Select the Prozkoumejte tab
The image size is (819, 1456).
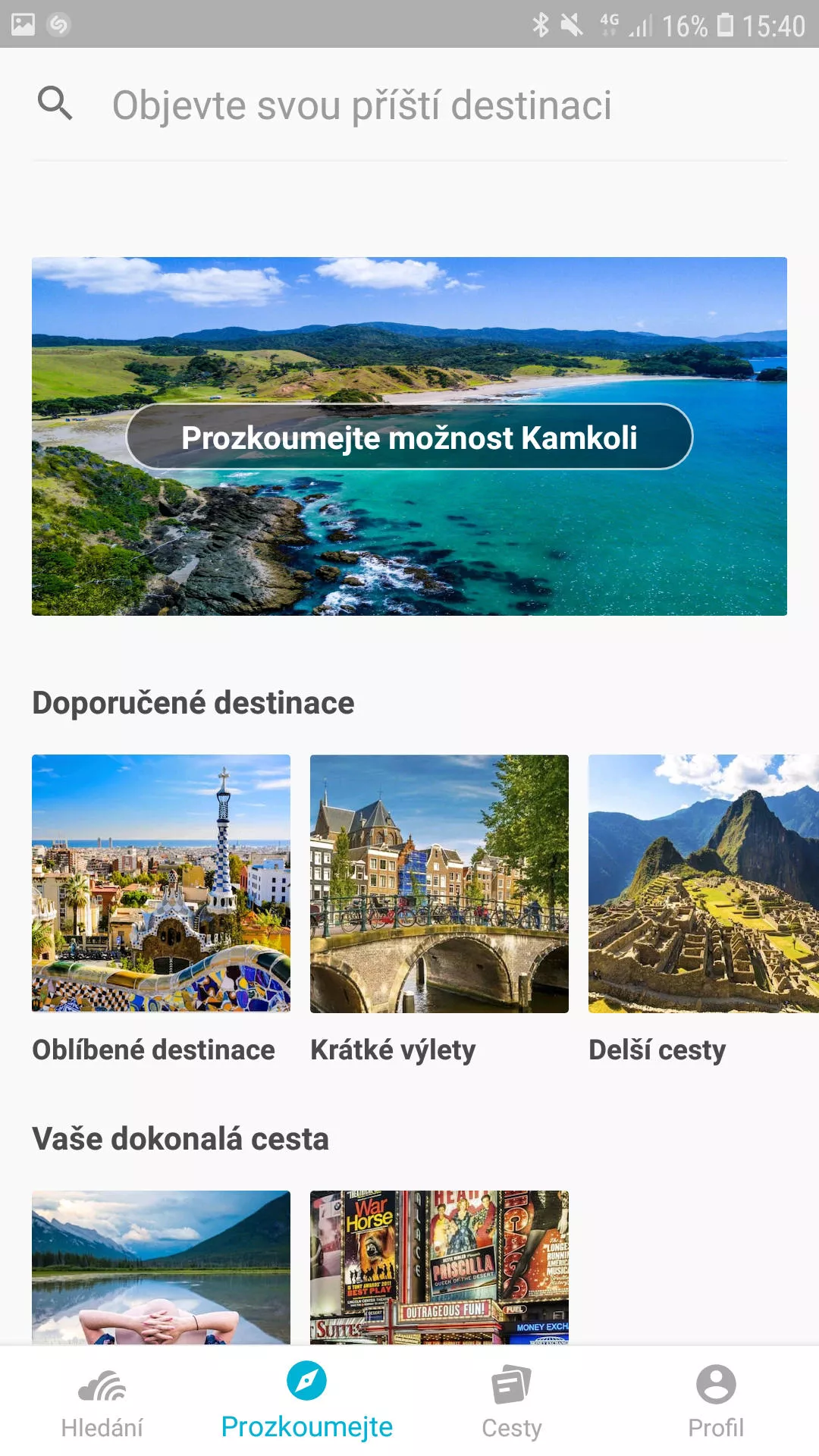click(307, 1403)
